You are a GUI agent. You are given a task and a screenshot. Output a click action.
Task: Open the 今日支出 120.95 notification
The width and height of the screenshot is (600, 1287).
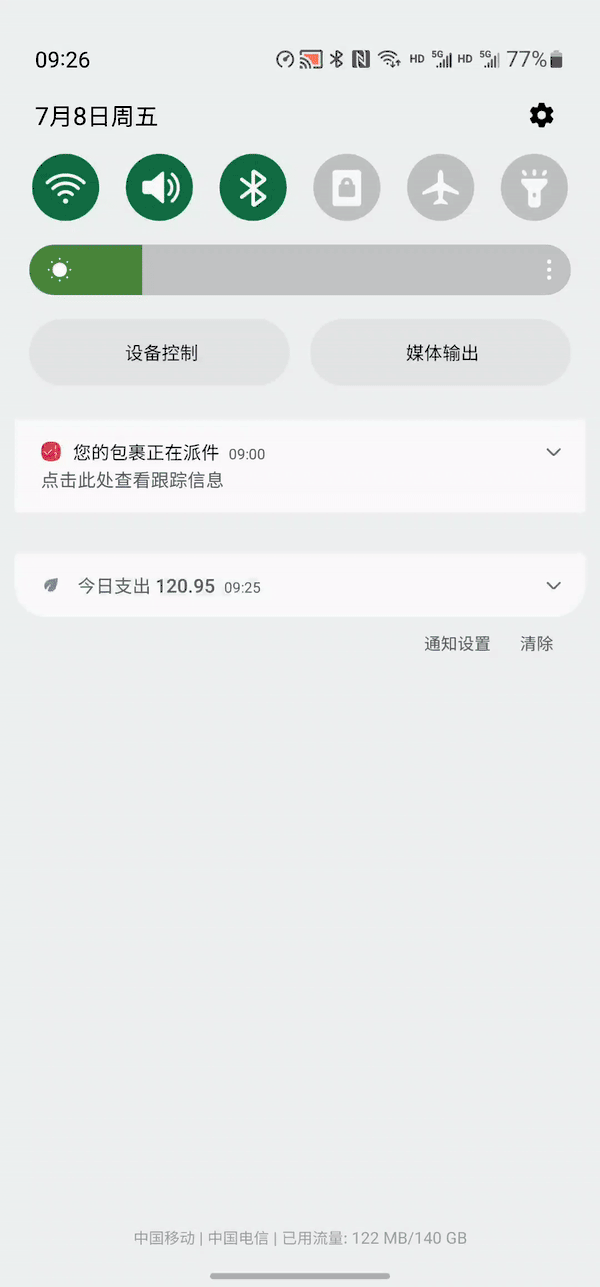250,586
